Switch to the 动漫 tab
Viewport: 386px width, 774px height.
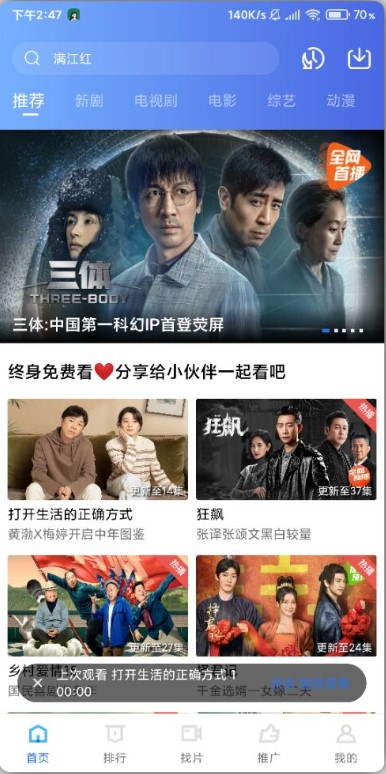(x=341, y=101)
